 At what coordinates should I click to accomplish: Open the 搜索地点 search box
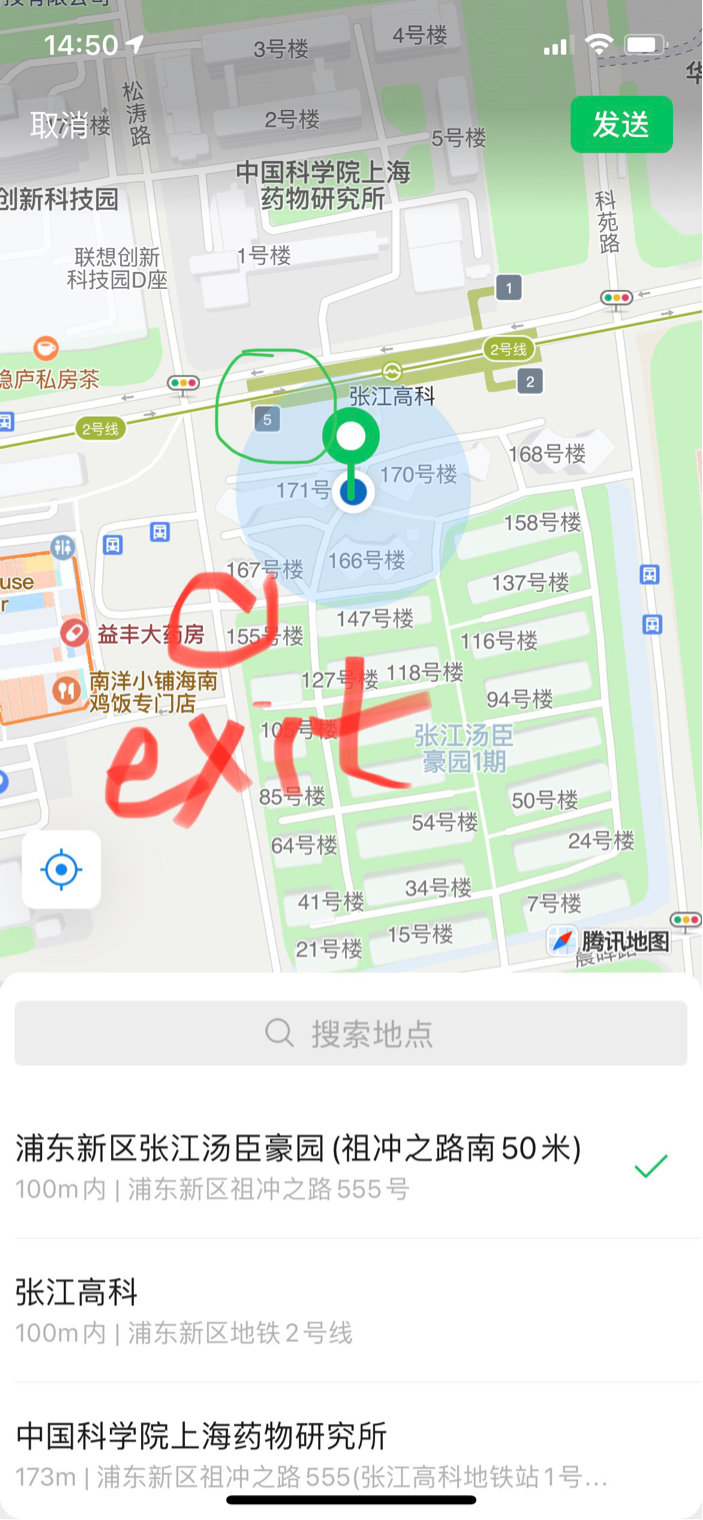coord(351,1033)
